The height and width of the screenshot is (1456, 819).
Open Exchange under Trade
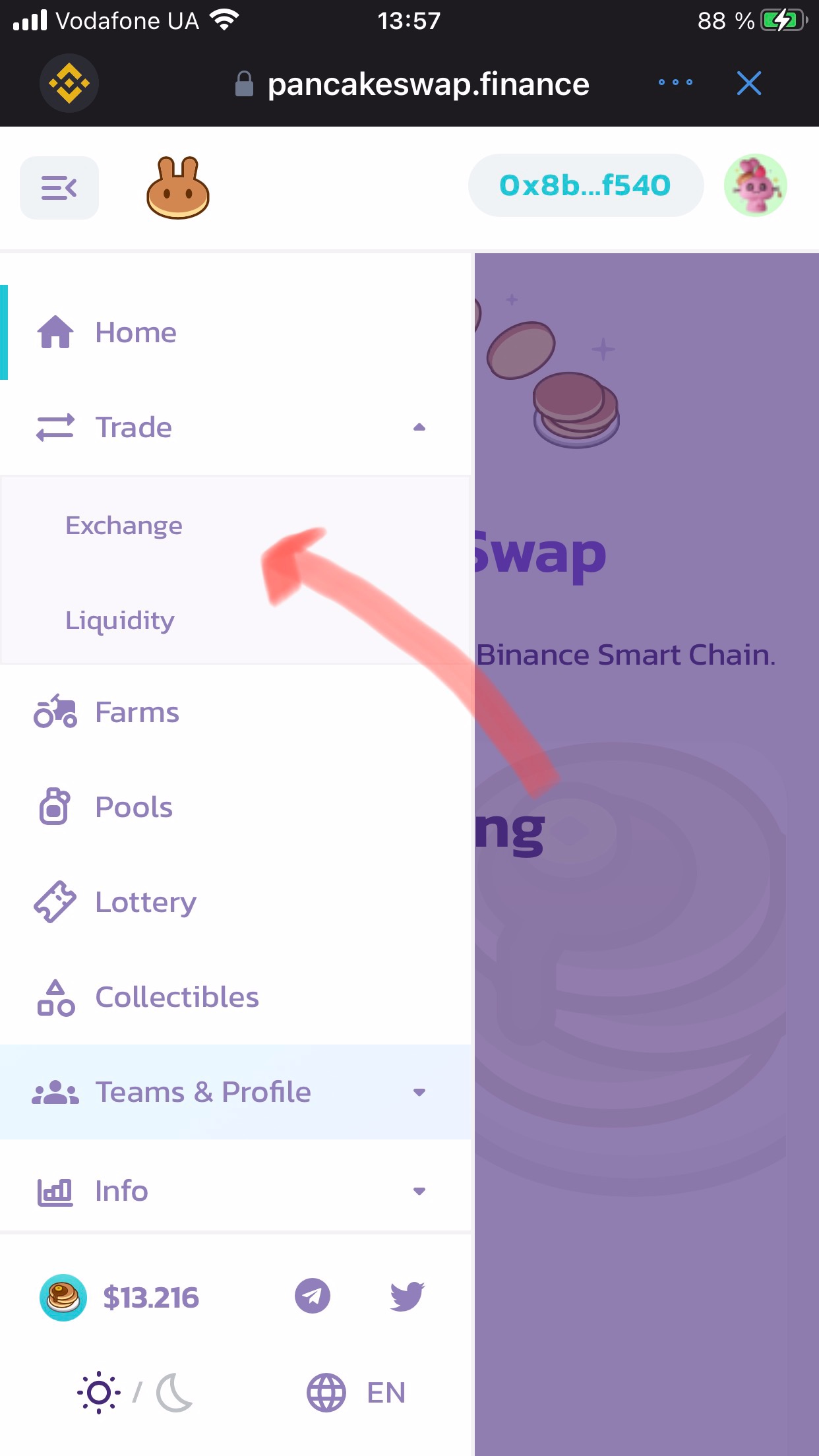(124, 526)
